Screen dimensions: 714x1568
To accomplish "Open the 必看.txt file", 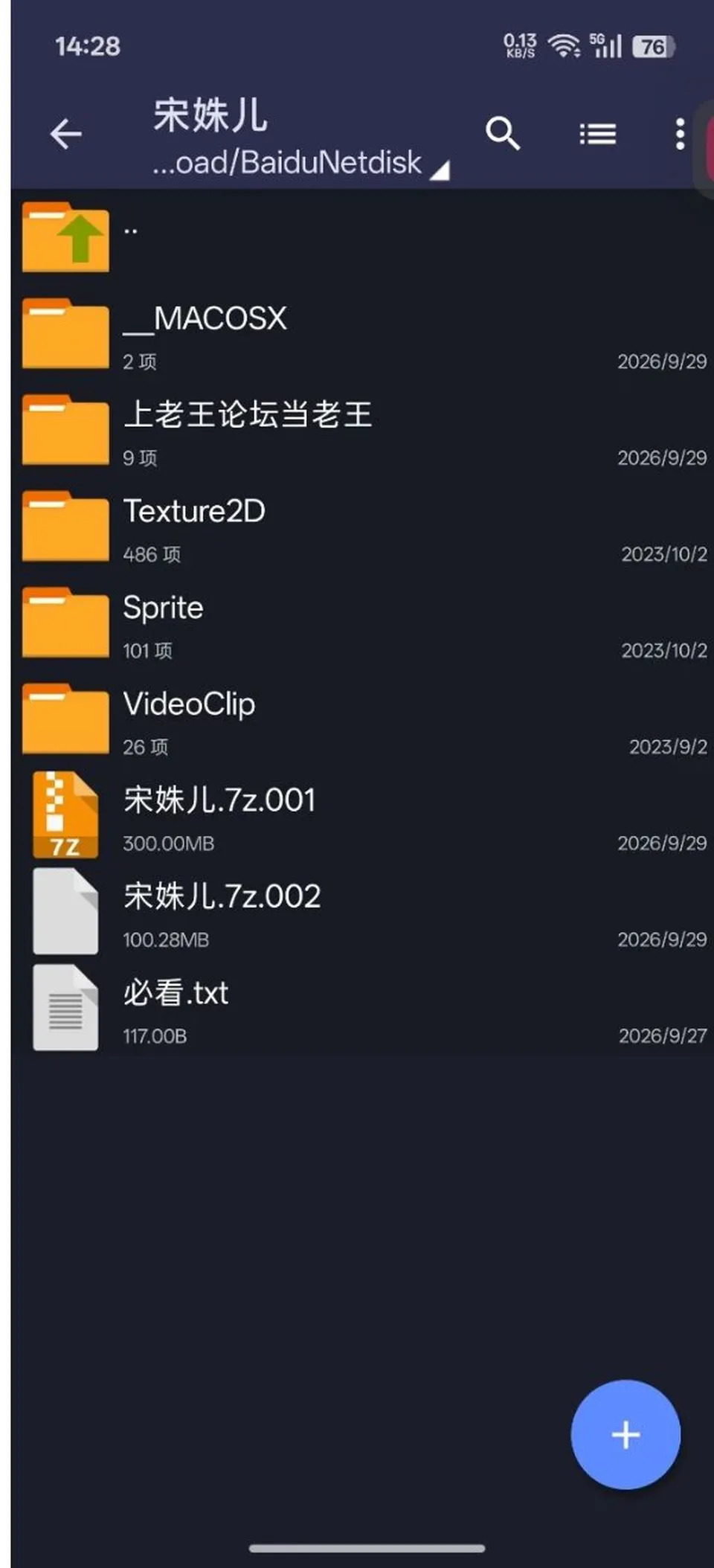I will (362, 1009).
